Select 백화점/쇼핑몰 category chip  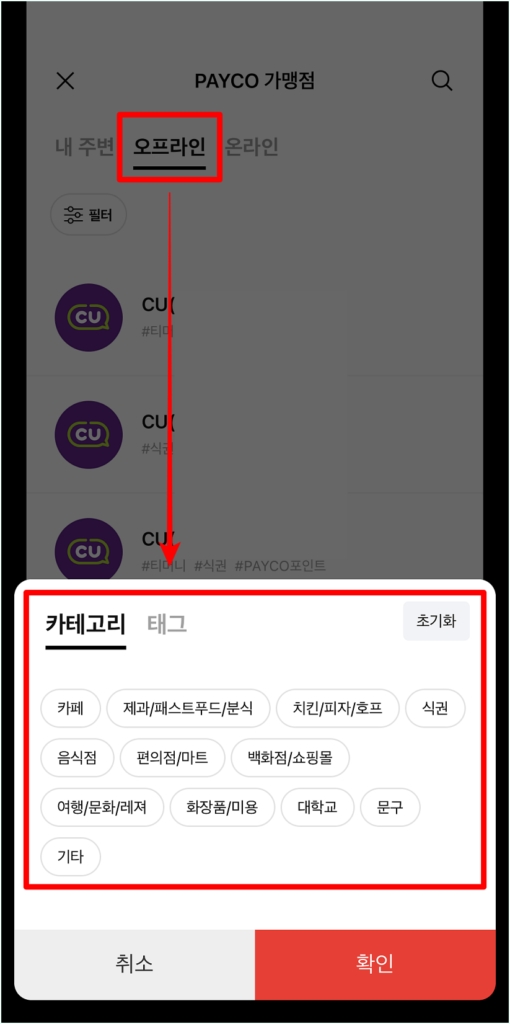[x=291, y=758]
